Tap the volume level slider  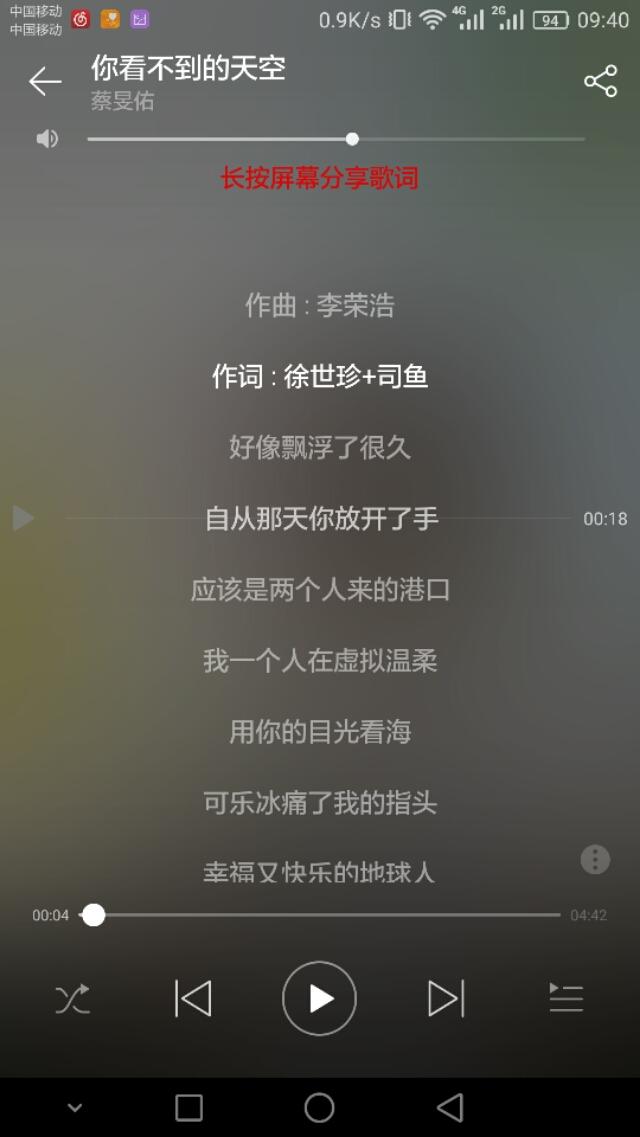tap(336, 139)
